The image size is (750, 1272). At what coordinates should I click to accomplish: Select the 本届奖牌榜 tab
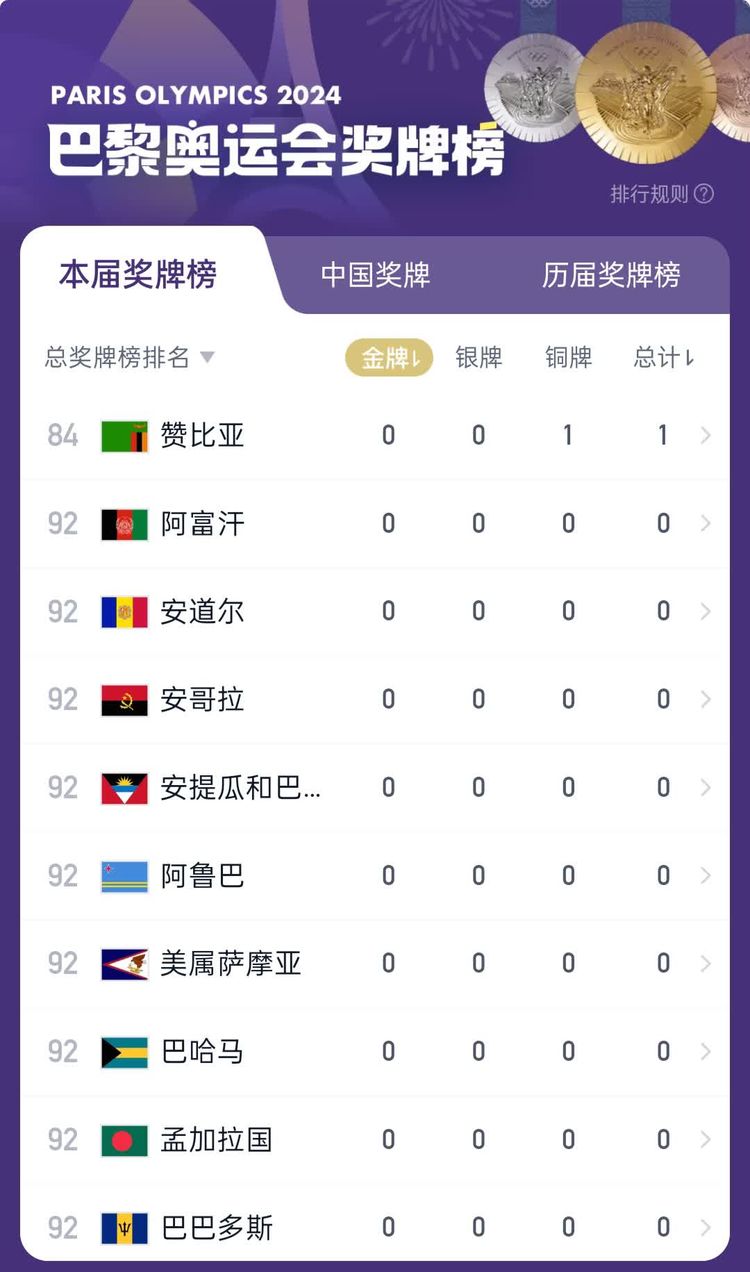click(138, 274)
